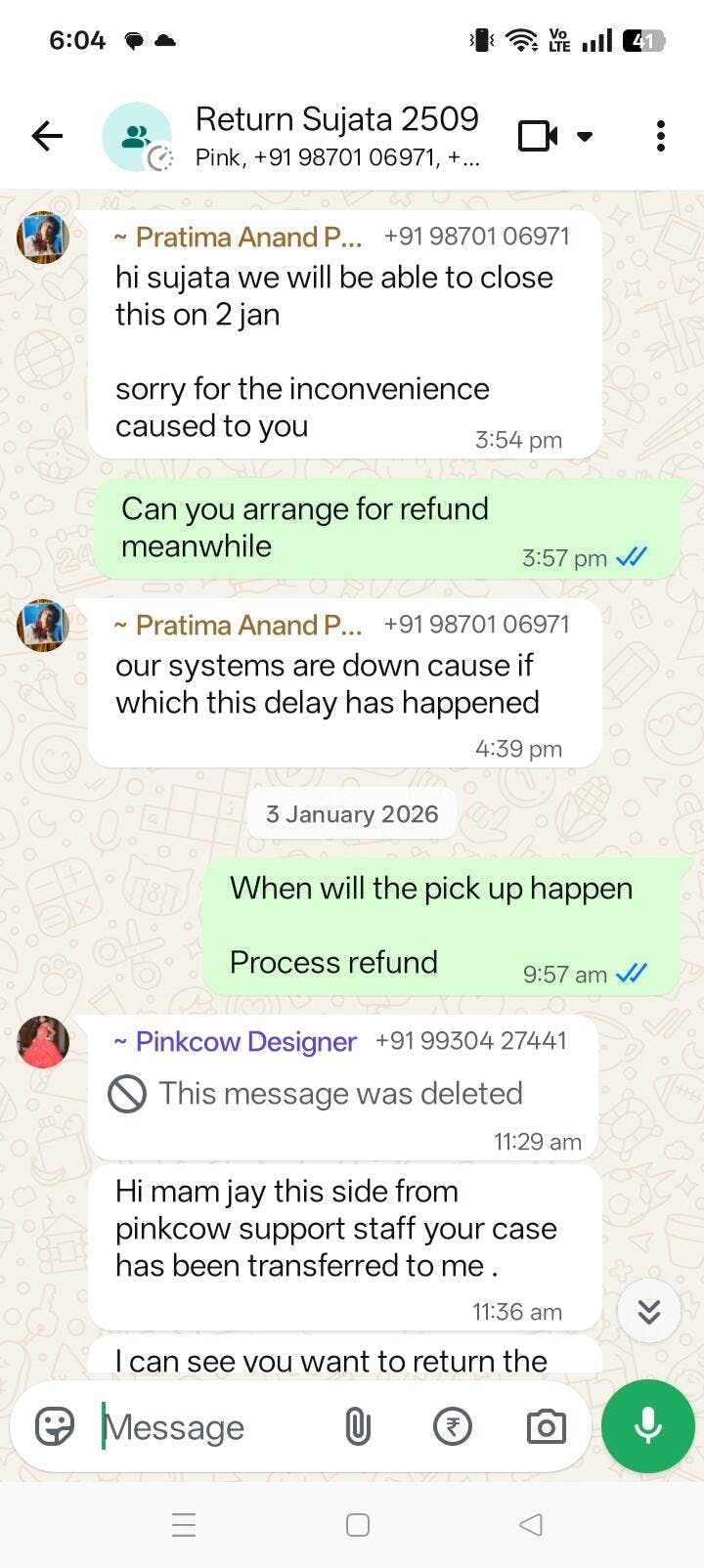Tap the microphone for a voice message
The image size is (704, 1568).
(x=647, y=1426)
